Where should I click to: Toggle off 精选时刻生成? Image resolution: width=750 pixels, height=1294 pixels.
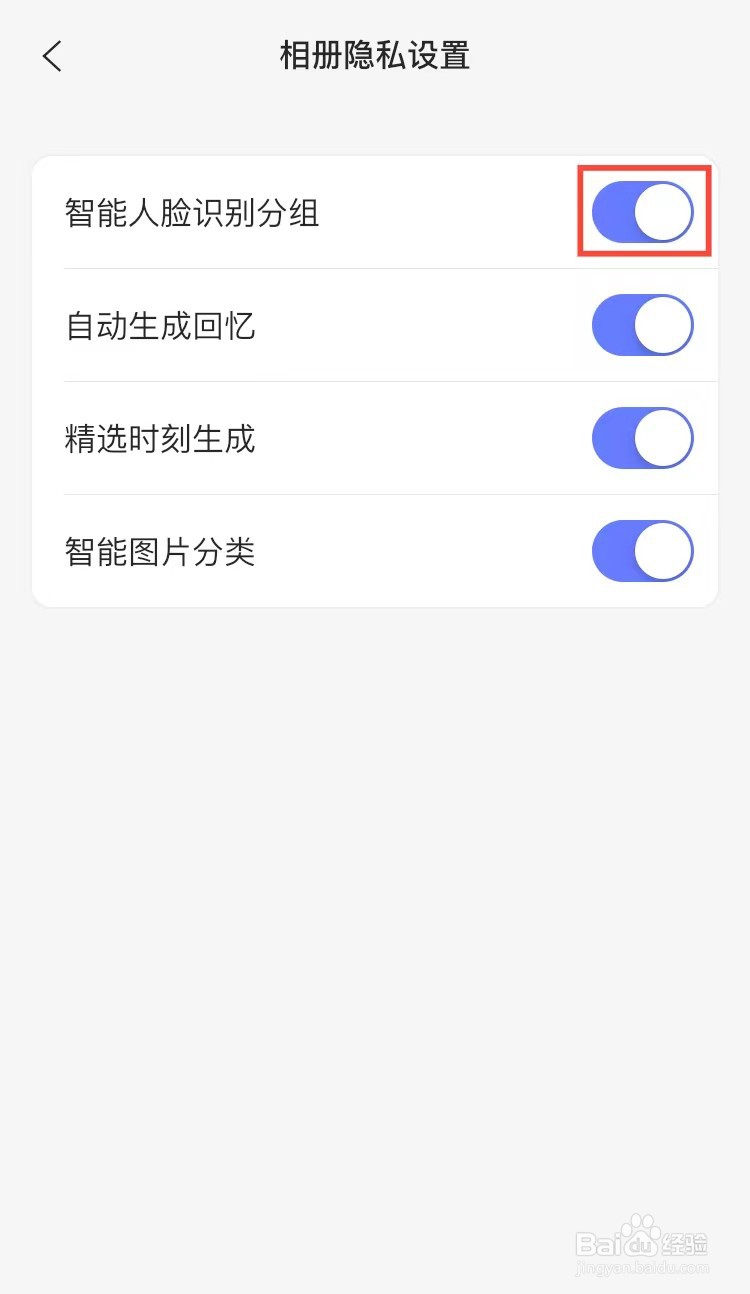642,438
